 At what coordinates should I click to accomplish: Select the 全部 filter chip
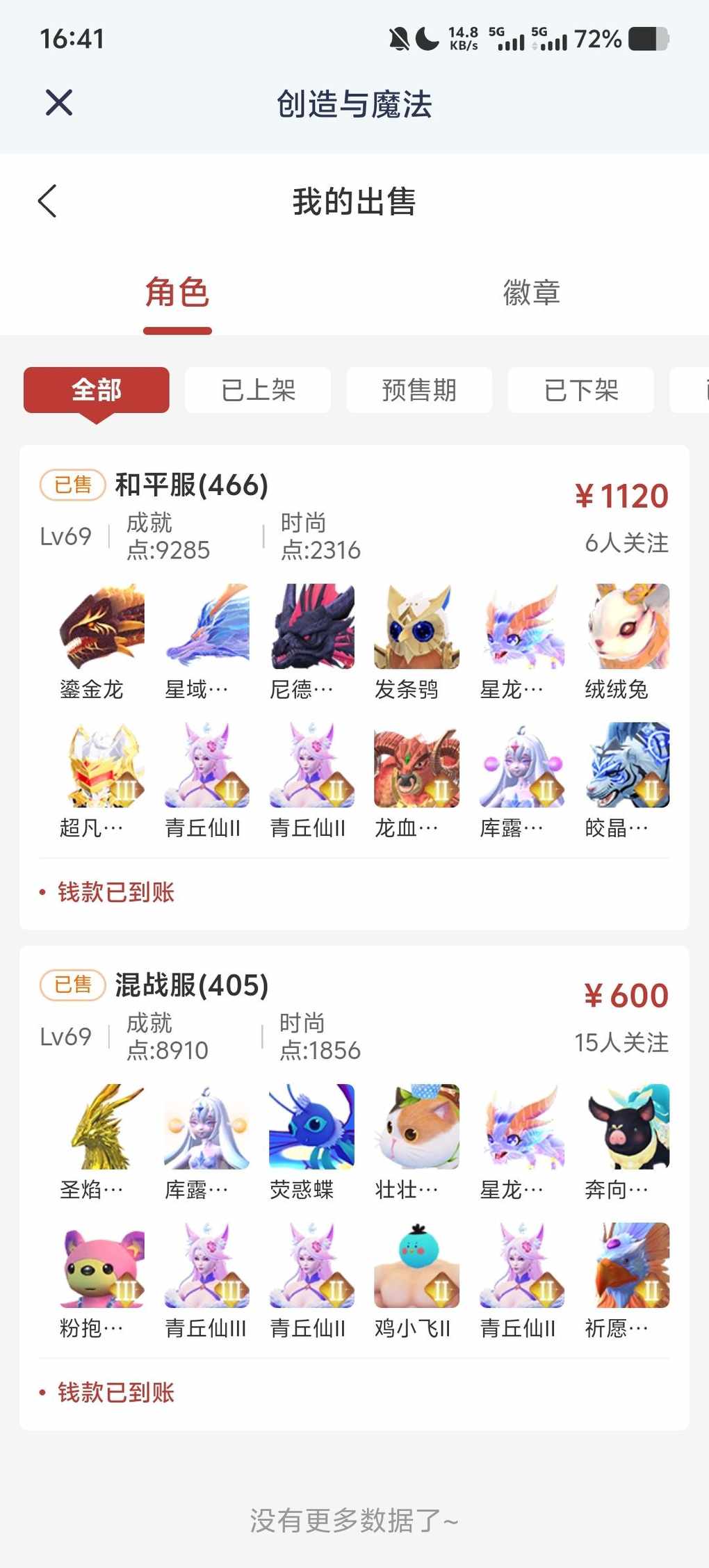point(97,390)
